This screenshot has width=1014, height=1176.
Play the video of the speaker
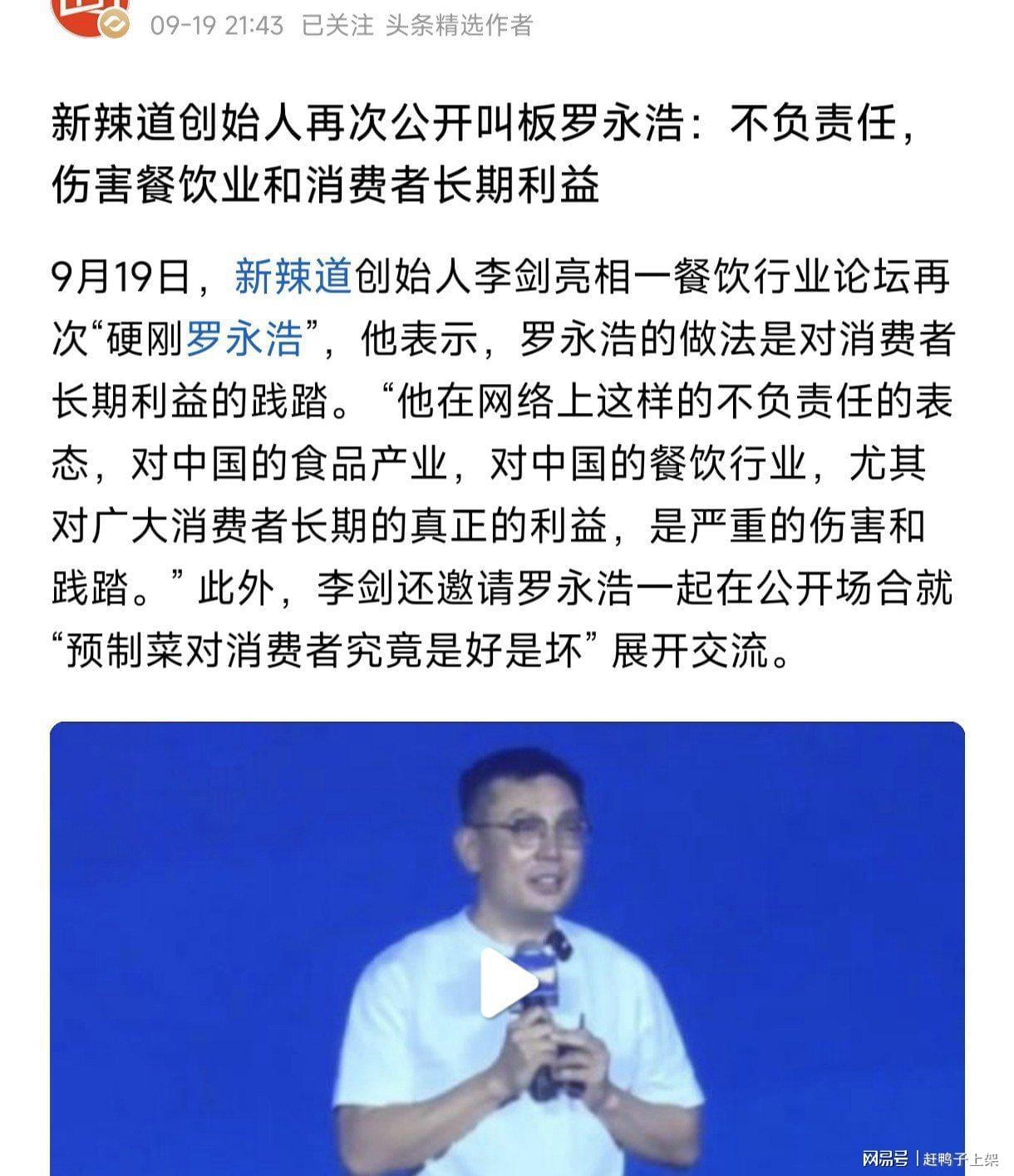coord(509,982)
